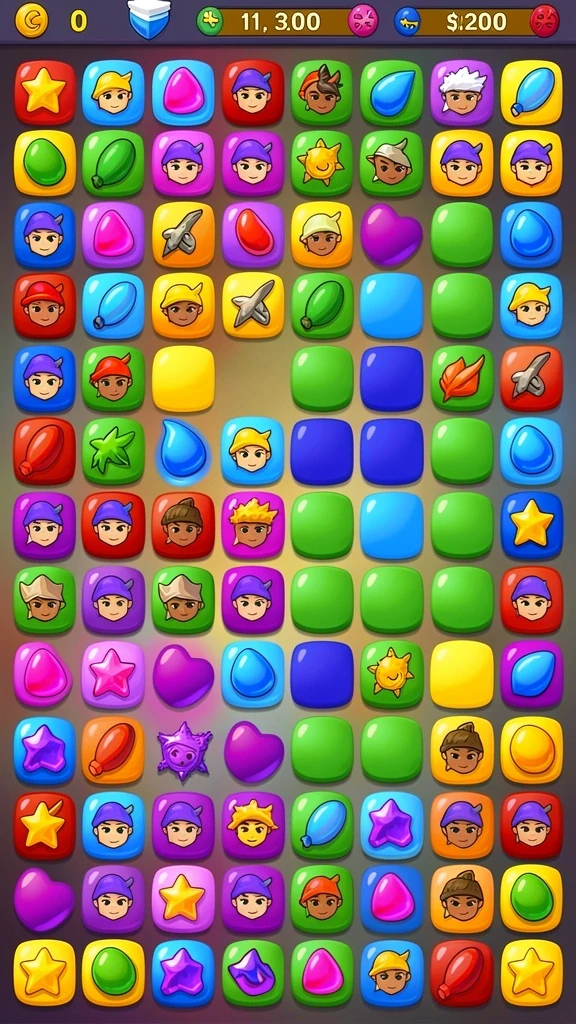Tap the blue key icon
576x1024 pixels.
tap(406, 21)
